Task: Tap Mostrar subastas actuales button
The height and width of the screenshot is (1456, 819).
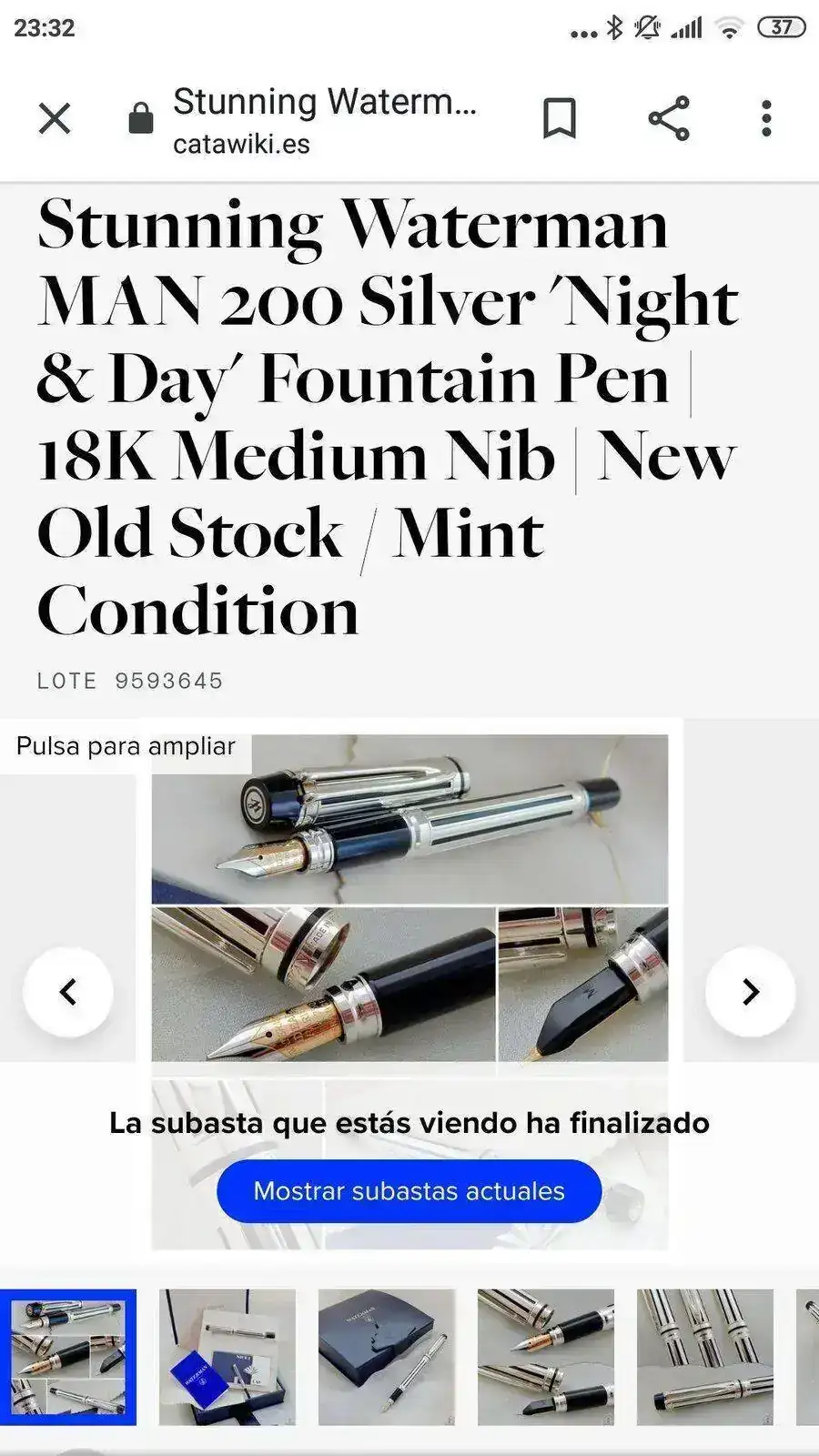Action: [x=409, y=1190]
